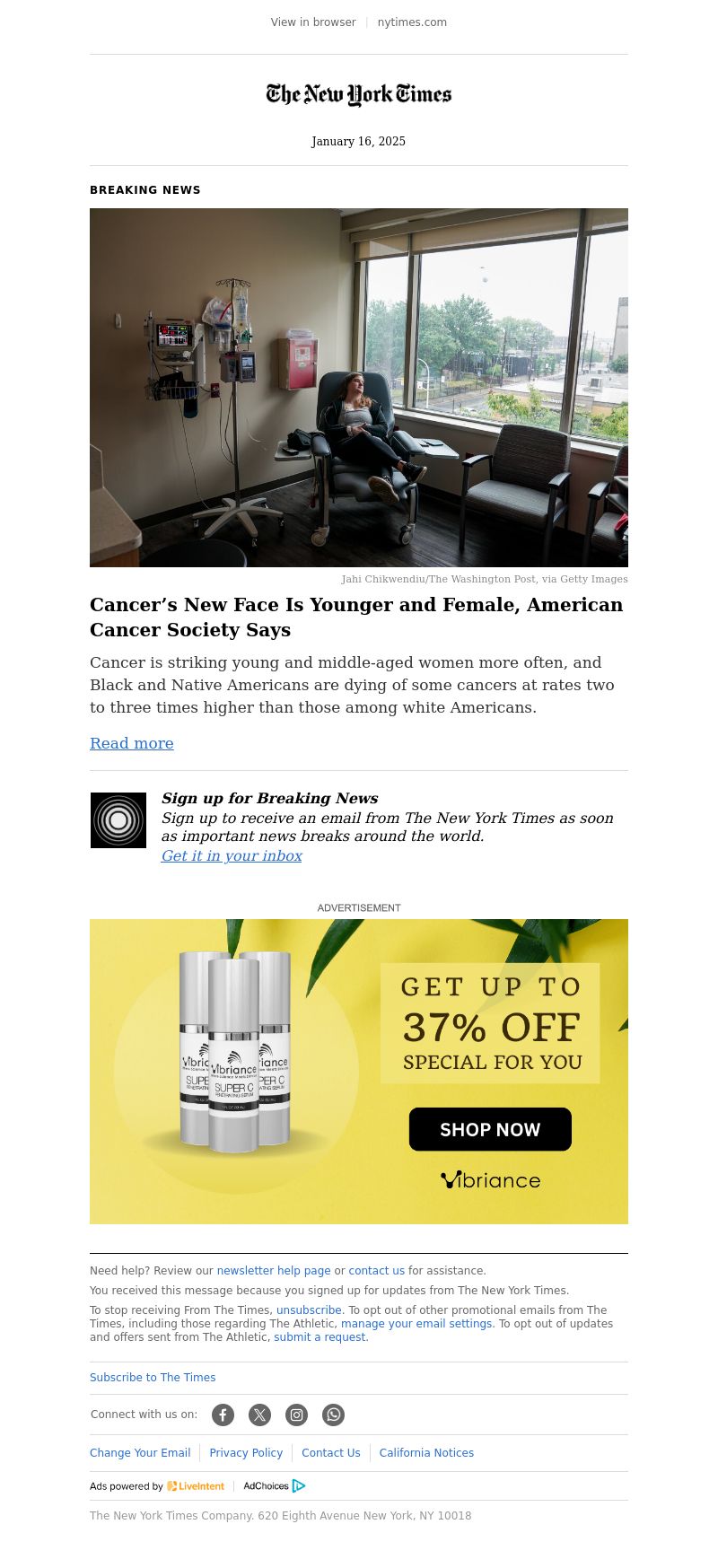Tap Subscribe to The Times
The image size is (718, 1568).
[153, 1378]
